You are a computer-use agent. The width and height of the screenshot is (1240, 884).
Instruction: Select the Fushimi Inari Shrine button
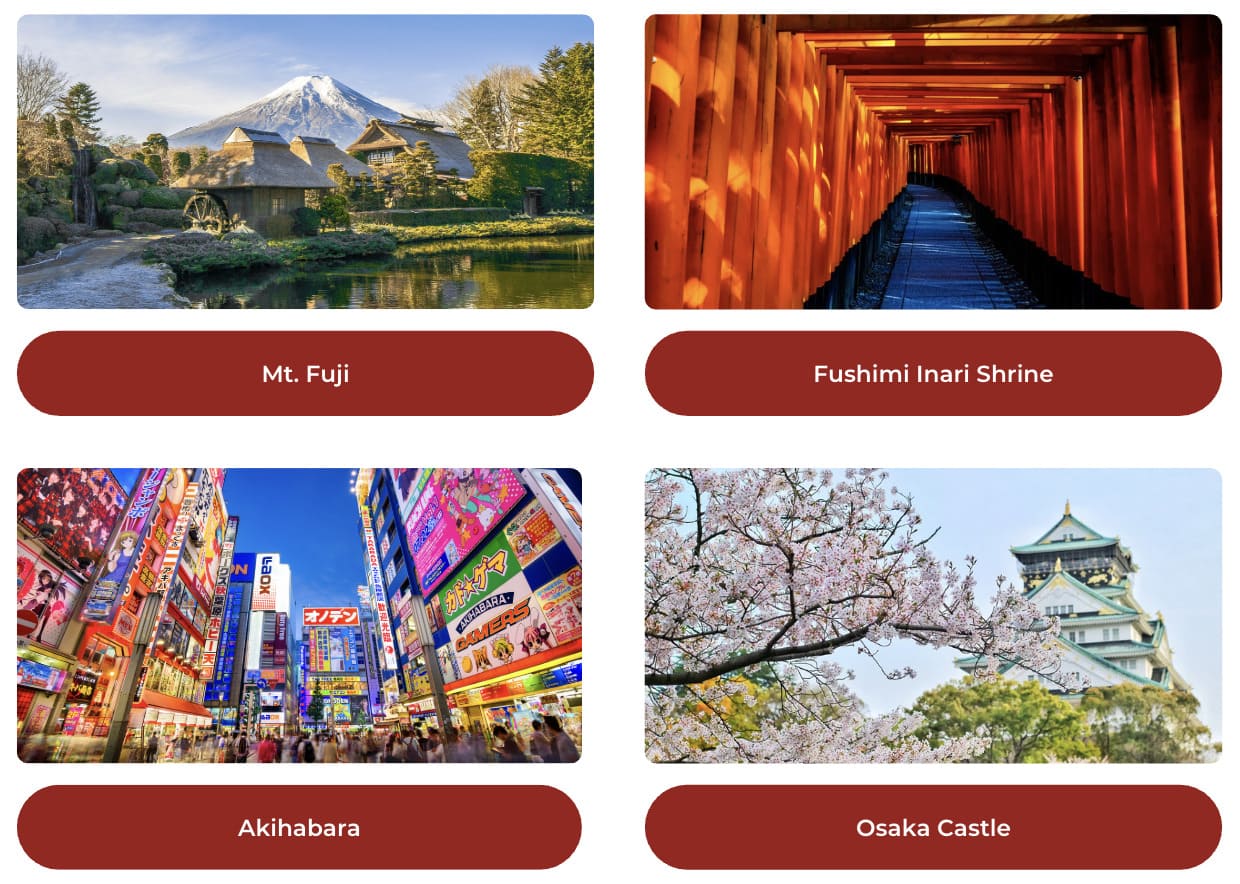(932, 374)
